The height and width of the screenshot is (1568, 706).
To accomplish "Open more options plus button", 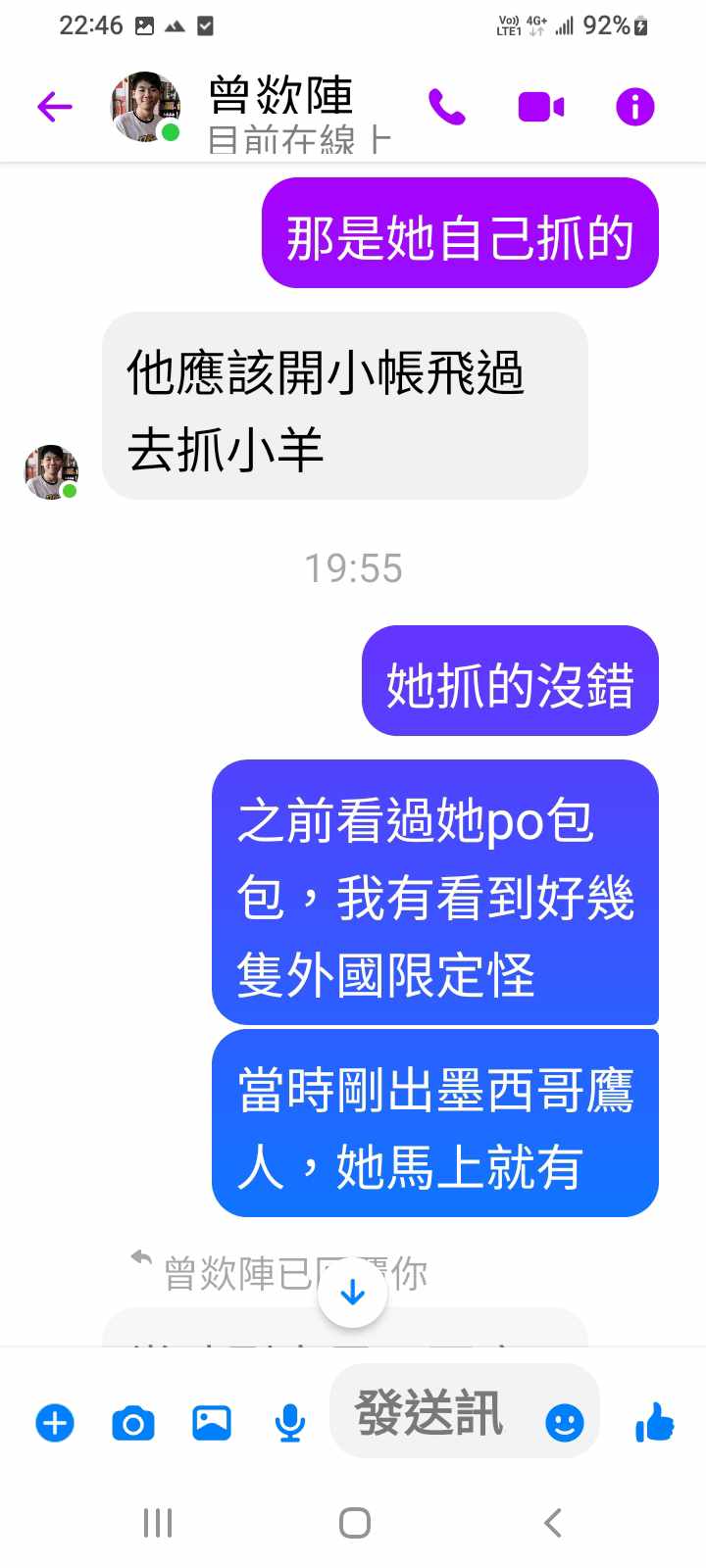I will click(x=55, y=1422).
